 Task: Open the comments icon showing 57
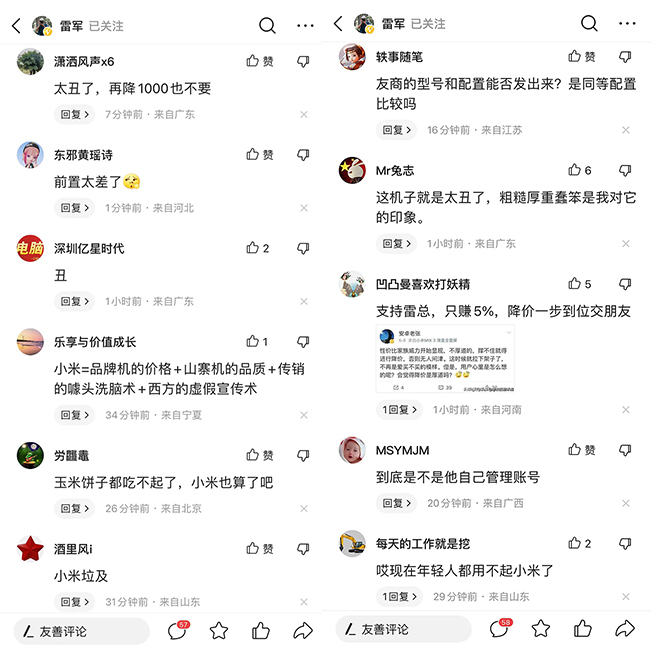coord(176,630)
